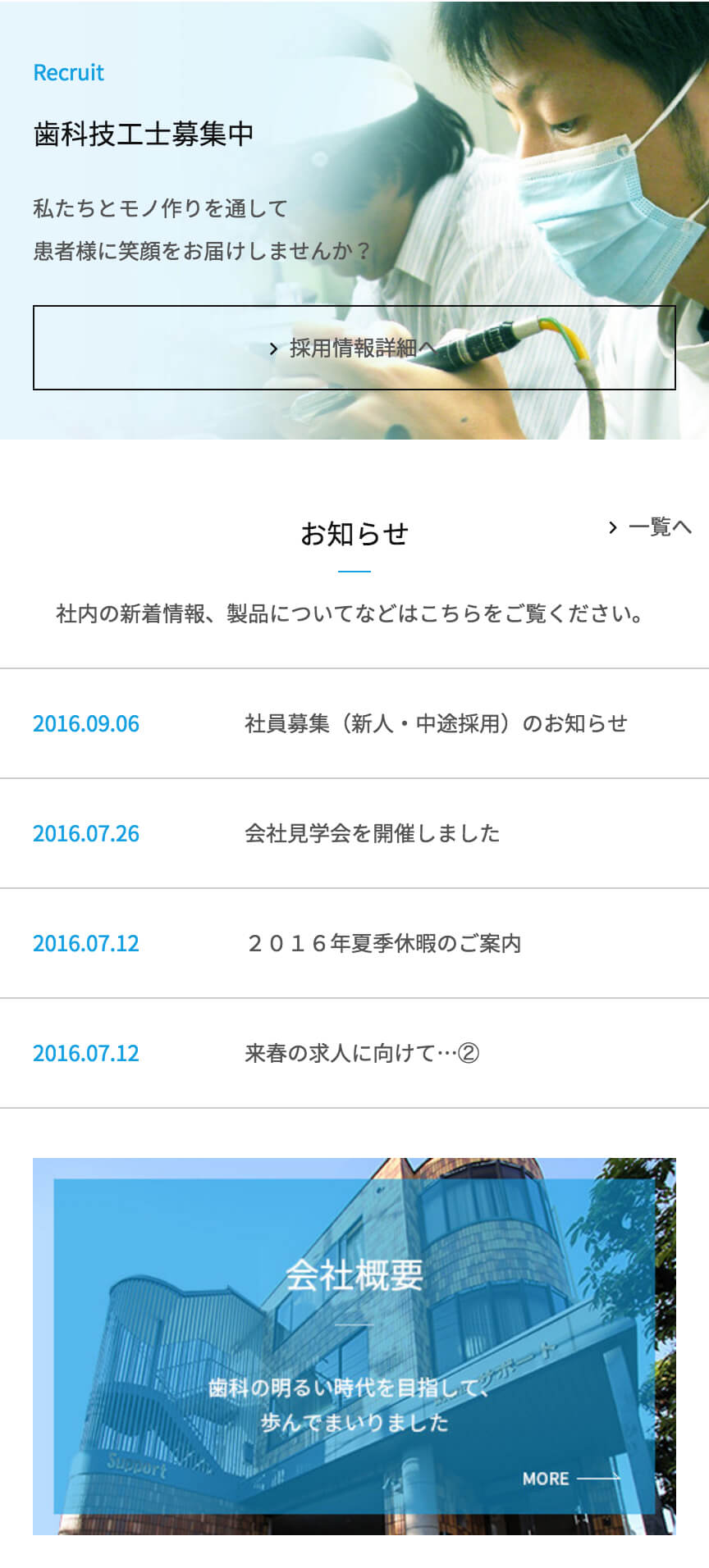Open the 来春の求人に向けて…② news item
Viewport: 709px width, 1568px height.
coord(361,1053)
